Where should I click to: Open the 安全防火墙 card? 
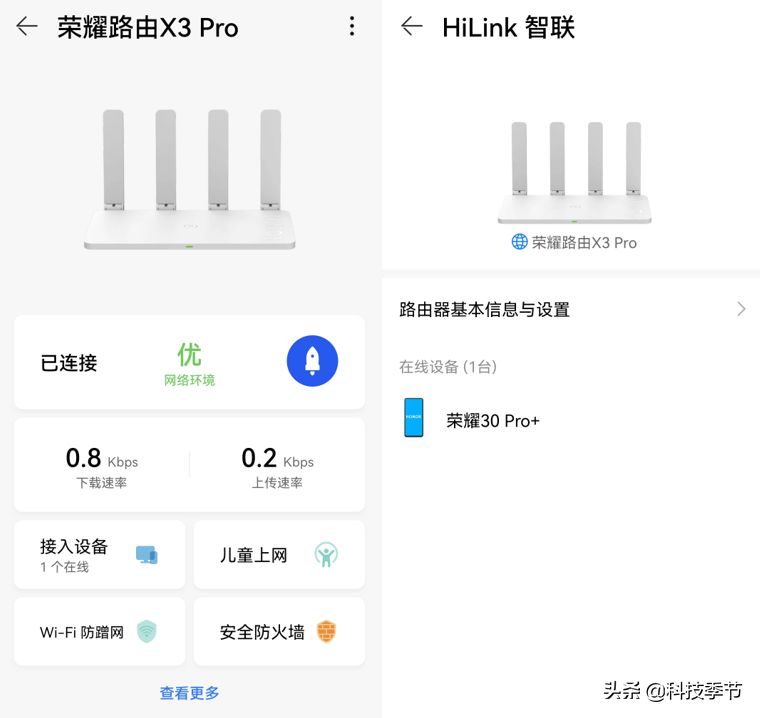coord(278,631)
